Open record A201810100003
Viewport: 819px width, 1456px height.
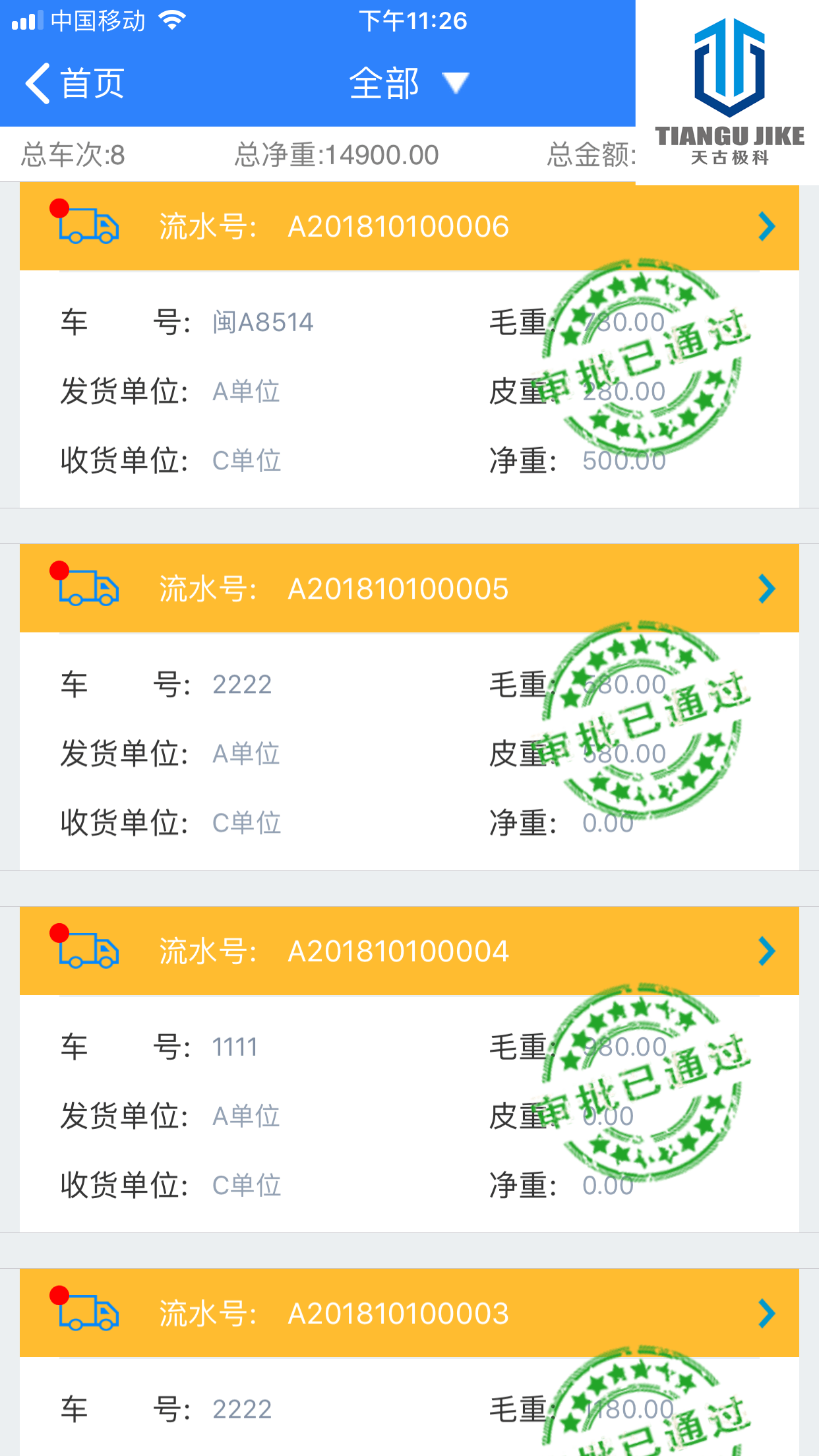(x=409, y=1314)
